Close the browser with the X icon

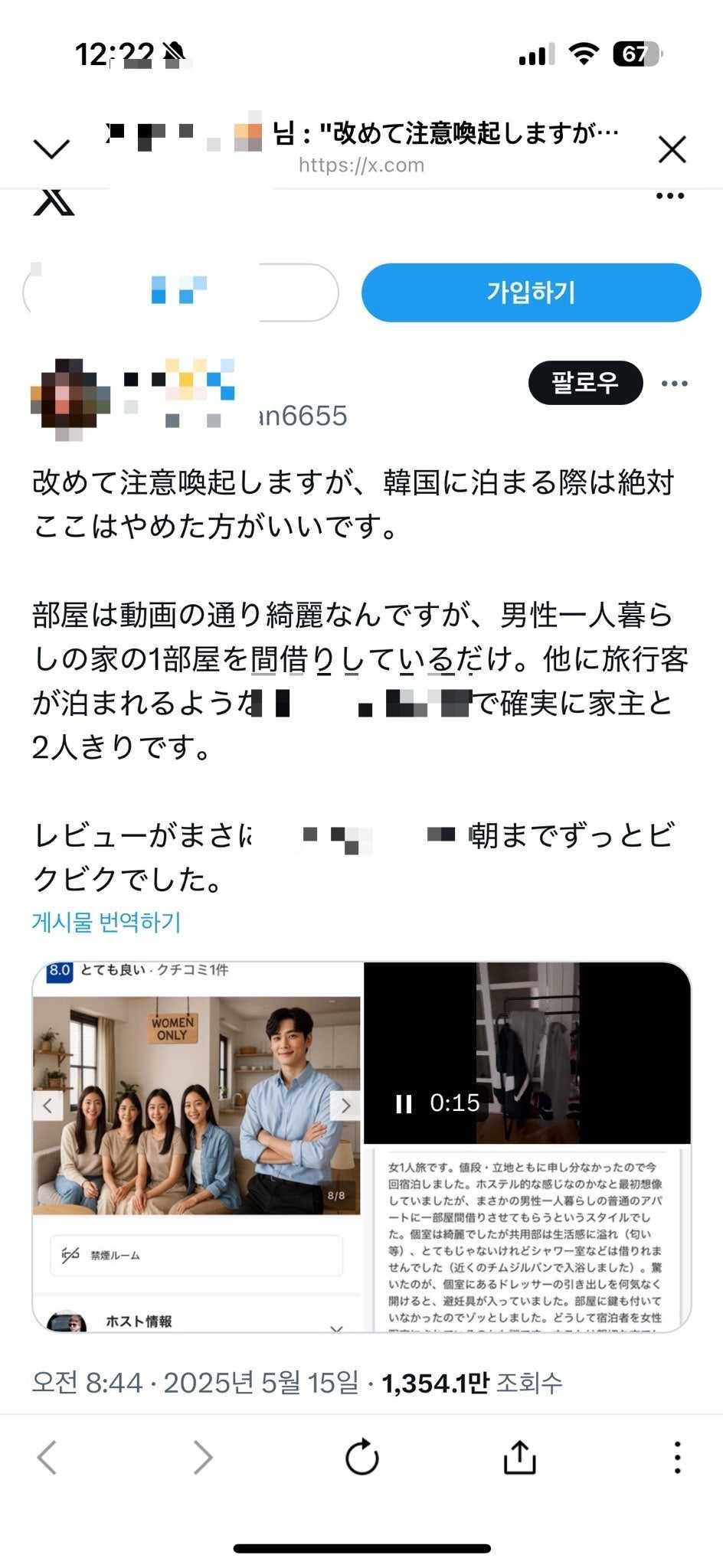coord(672,149)
